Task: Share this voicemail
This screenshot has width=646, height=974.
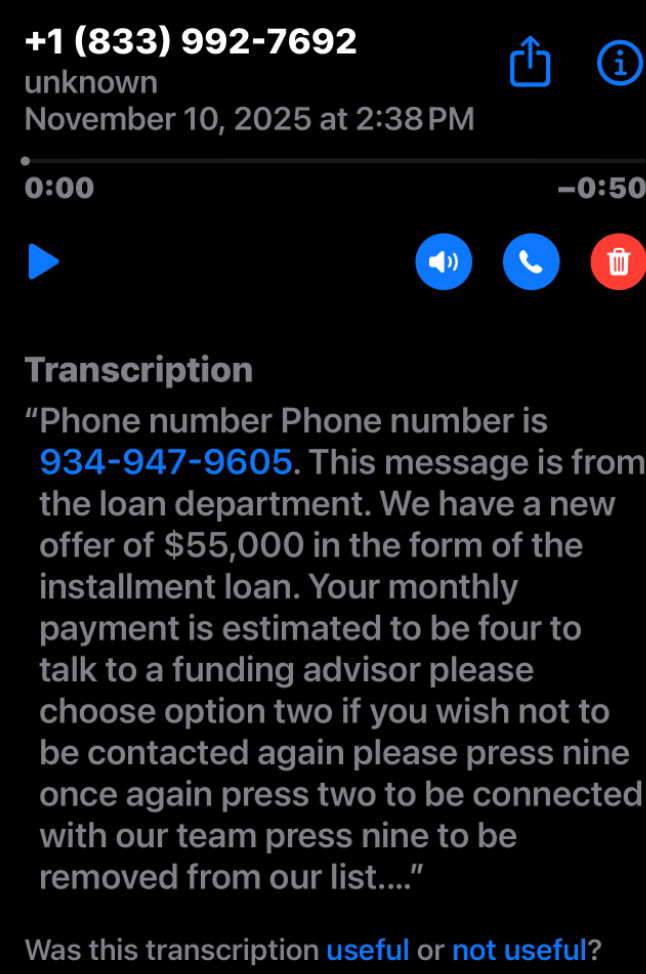Action: tap(530, 64)
